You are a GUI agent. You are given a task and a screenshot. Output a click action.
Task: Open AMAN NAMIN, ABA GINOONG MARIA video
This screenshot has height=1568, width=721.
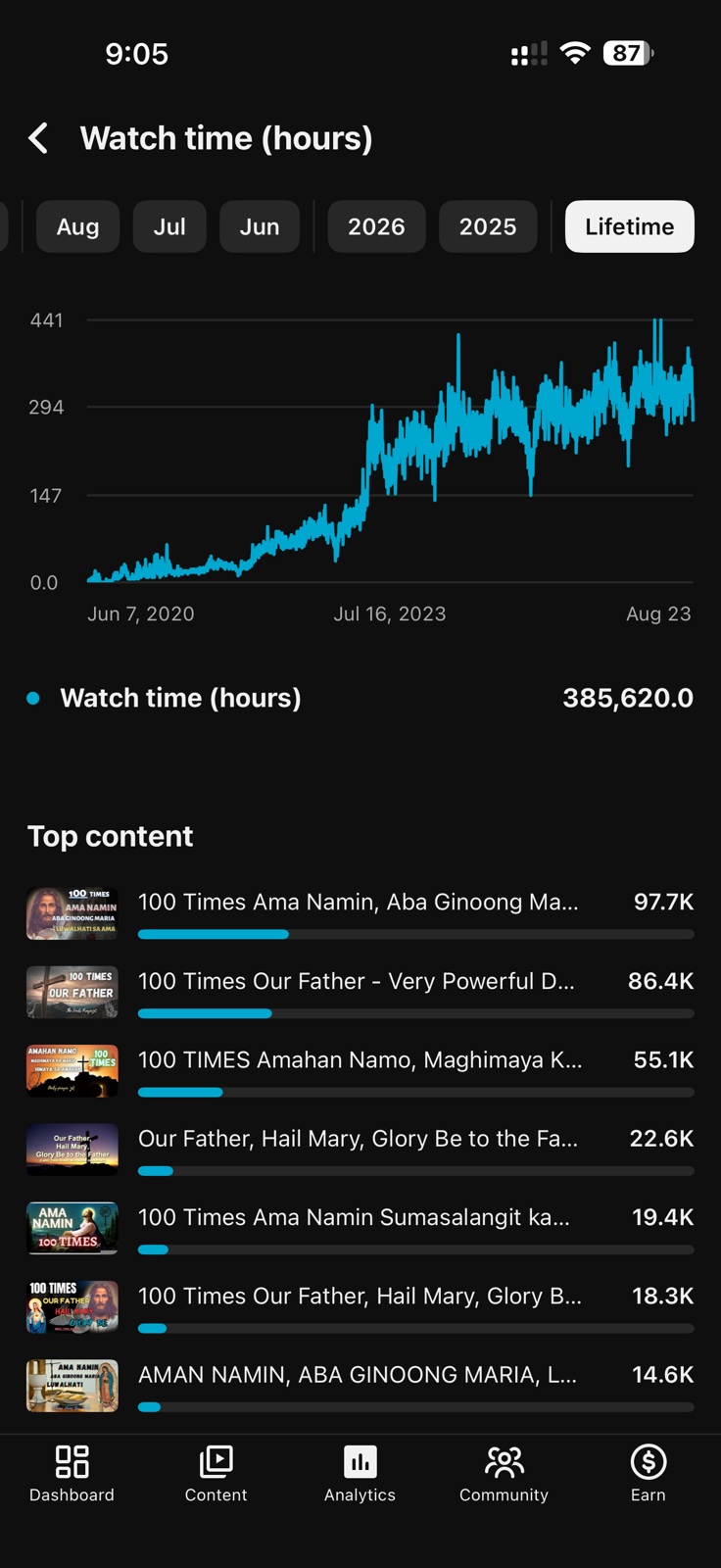360,1386
